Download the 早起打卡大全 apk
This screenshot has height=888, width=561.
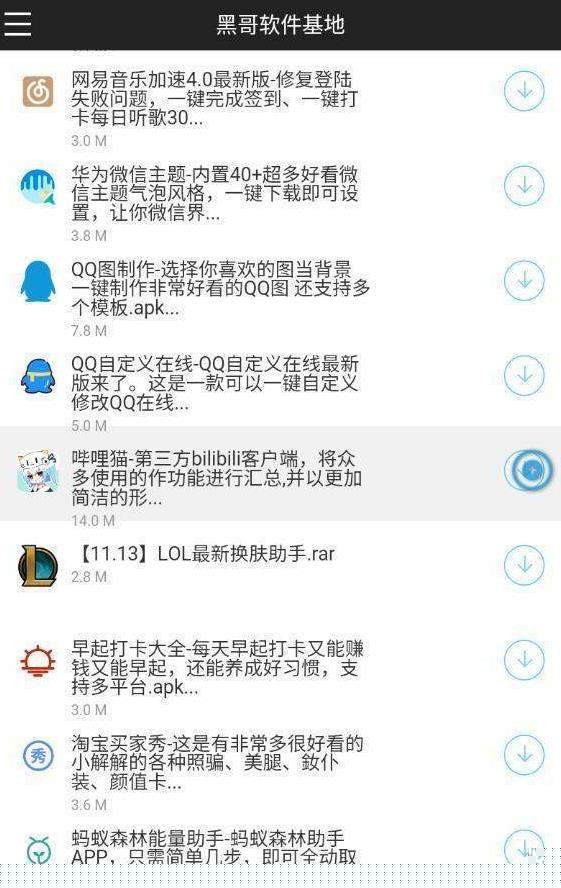tap(524, 660)
